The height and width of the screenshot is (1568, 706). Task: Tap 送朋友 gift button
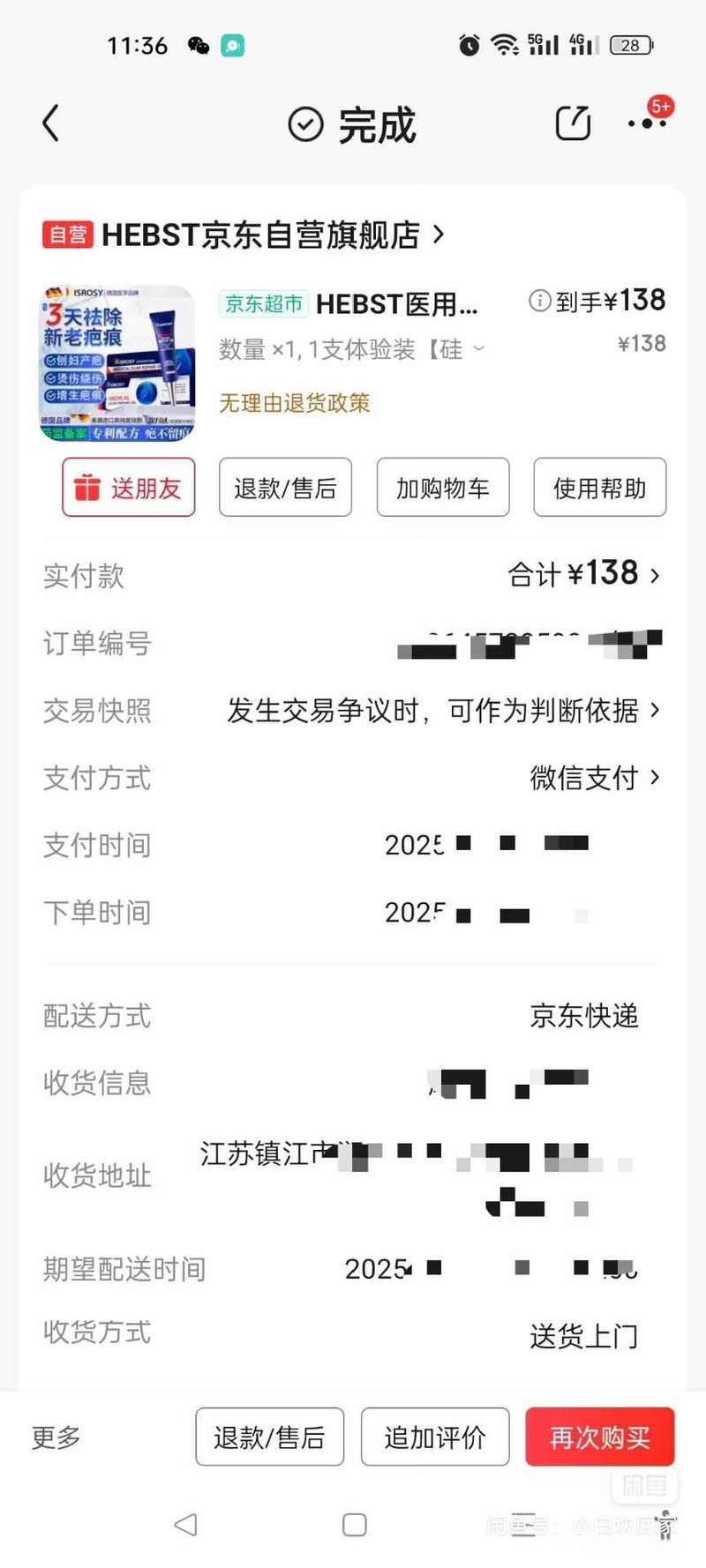129,488
